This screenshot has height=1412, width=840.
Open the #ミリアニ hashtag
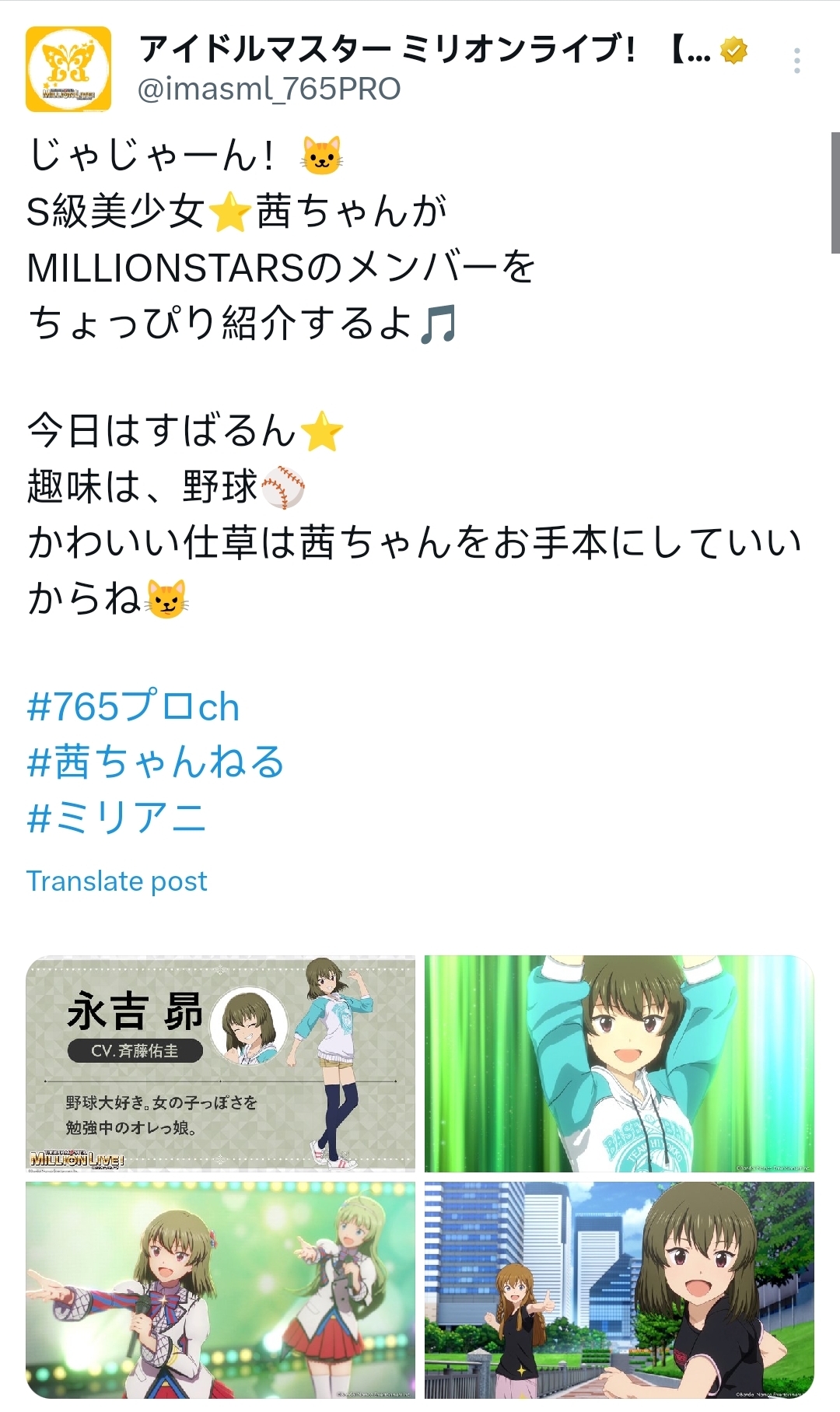(x=117, y=818)
